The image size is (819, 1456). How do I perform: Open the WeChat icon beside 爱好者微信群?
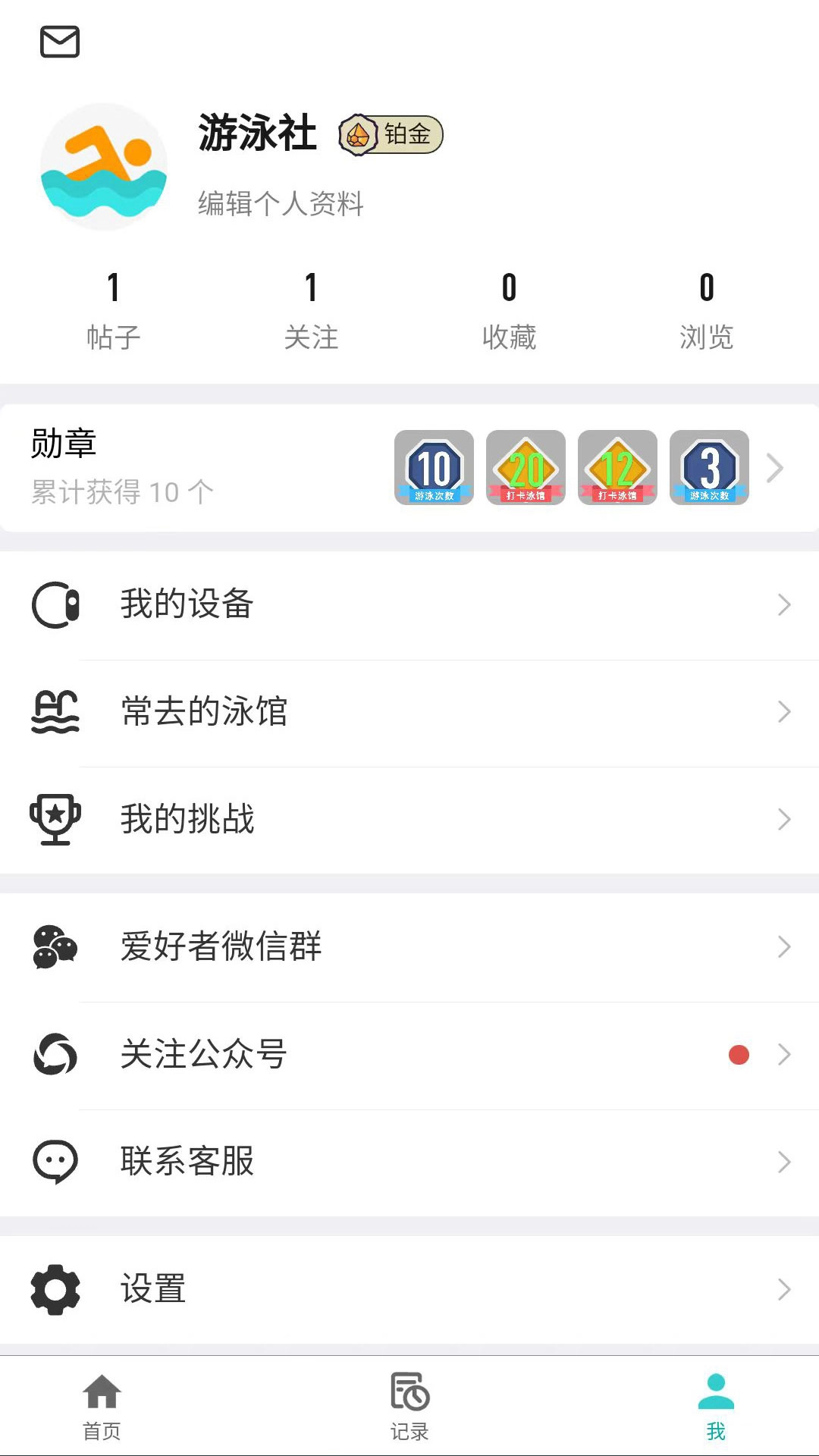(x=54, y=946)
